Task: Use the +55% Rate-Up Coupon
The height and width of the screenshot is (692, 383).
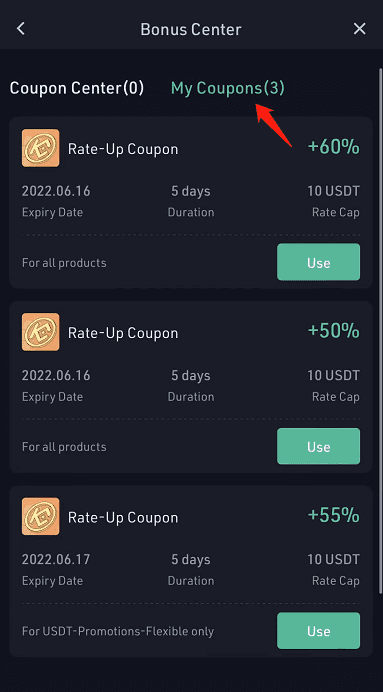Action: tap(318, 630)
